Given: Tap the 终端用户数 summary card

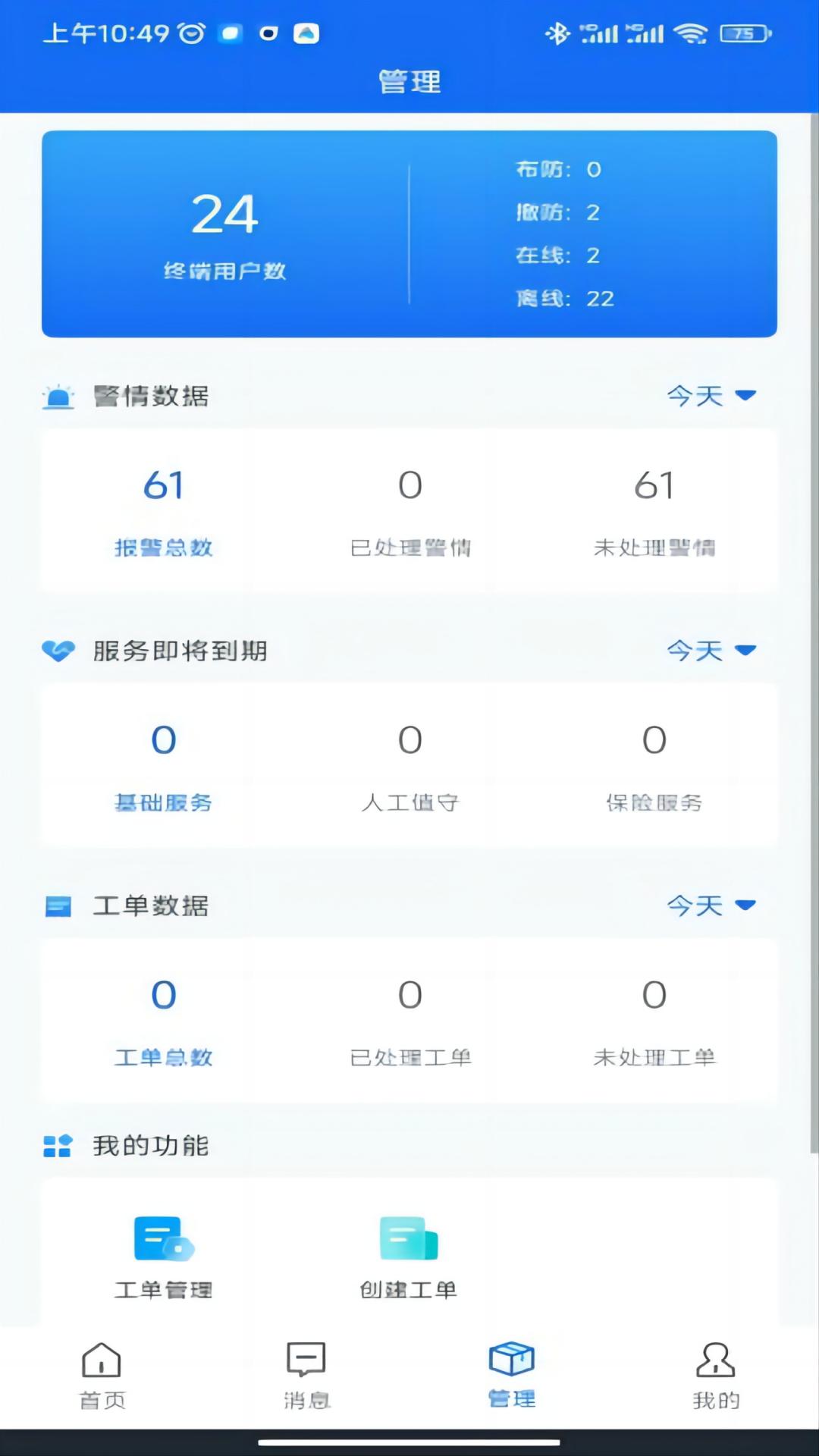Looking at the screenshot, I should point(409,233).
